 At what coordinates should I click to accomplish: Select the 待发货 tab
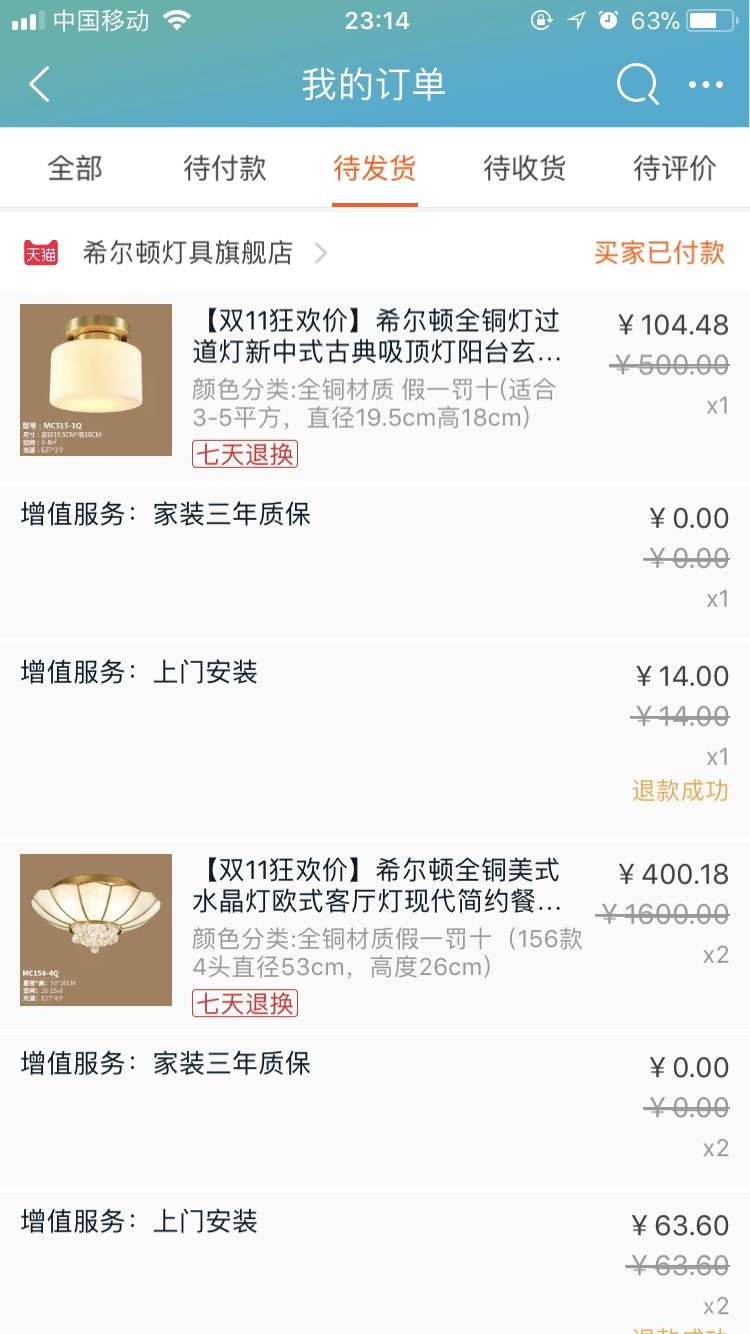pyautogui.click(x=375, y=168)
